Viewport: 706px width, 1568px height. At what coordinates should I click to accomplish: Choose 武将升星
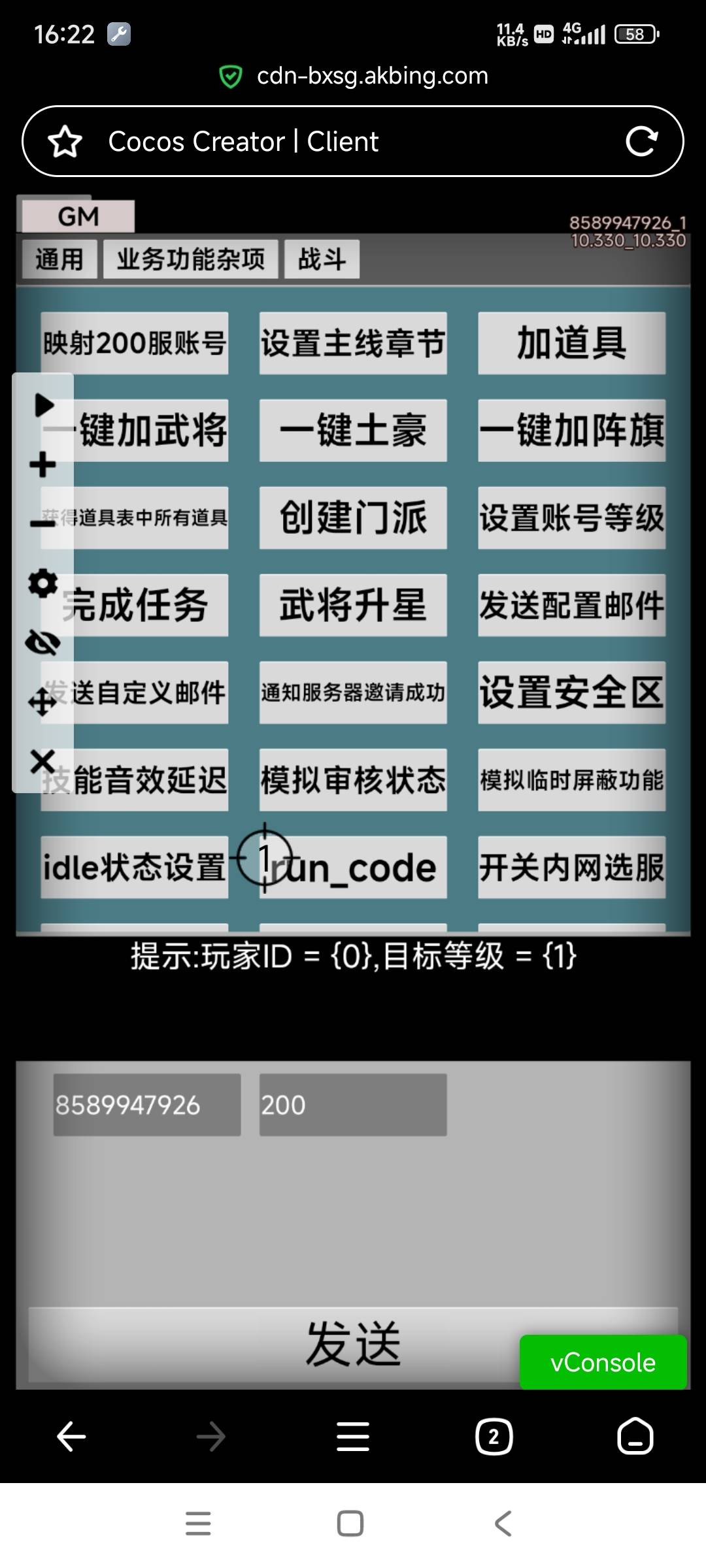tap(353, 605)
